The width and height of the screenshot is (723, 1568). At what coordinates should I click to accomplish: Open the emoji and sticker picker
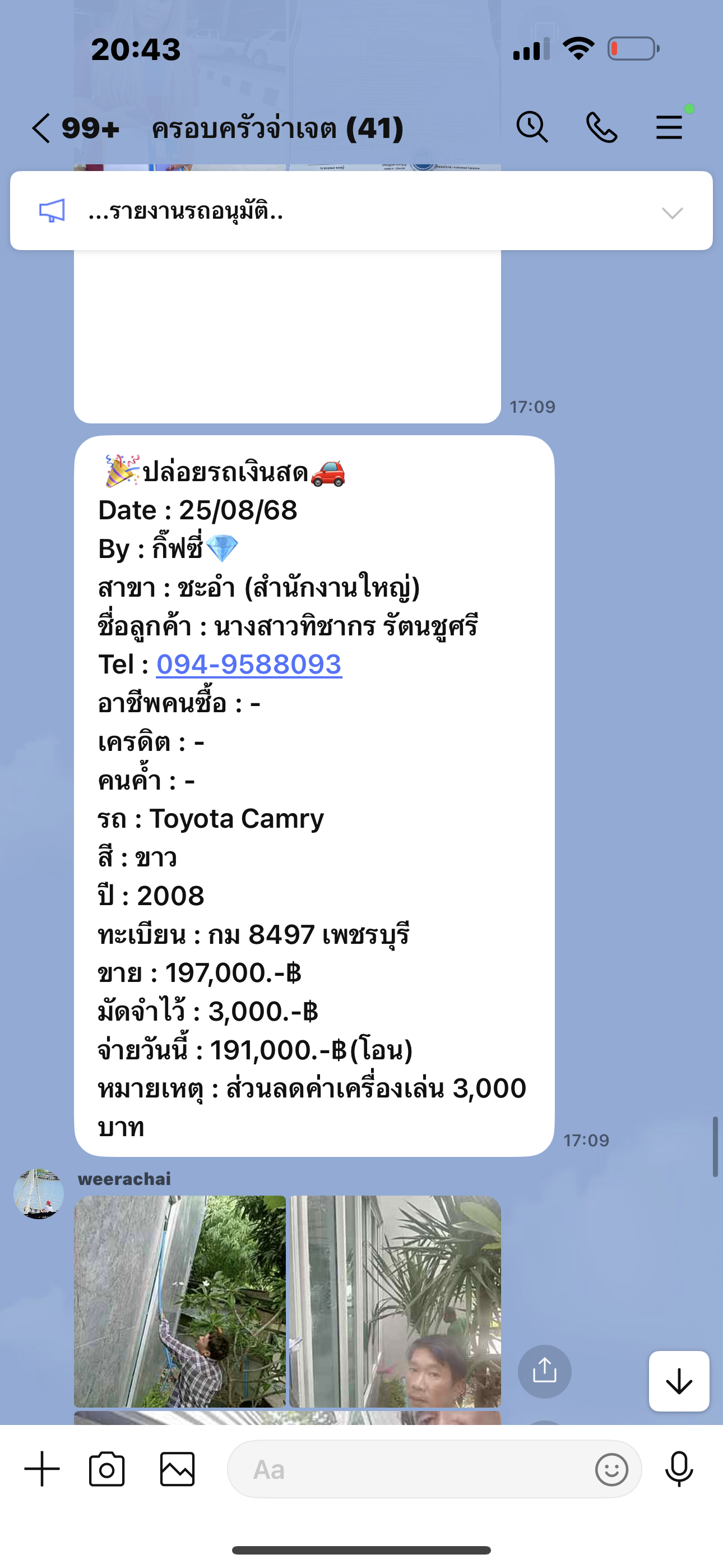point(611,1469)
